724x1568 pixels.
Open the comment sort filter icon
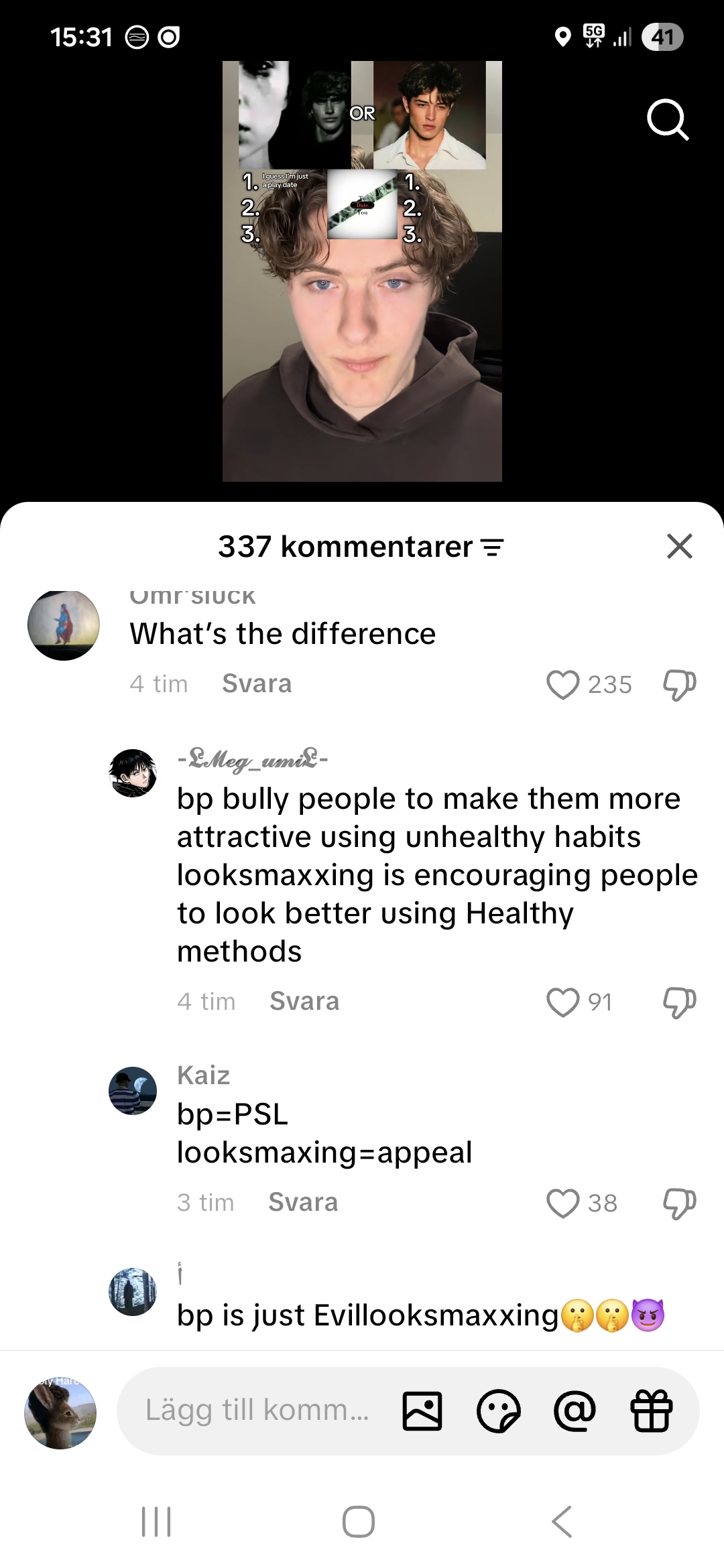pos(493,547)
